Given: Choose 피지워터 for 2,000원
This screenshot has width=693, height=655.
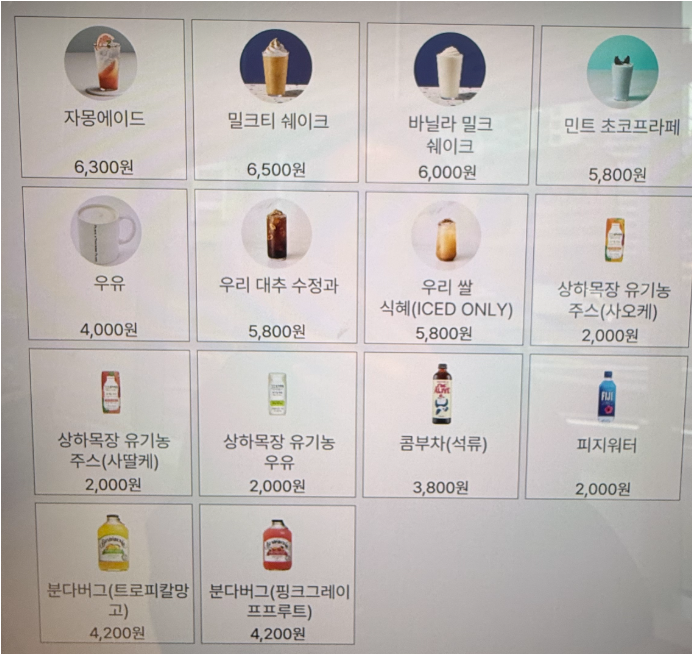Looking at the screenshot, I should tap(605, 427).
